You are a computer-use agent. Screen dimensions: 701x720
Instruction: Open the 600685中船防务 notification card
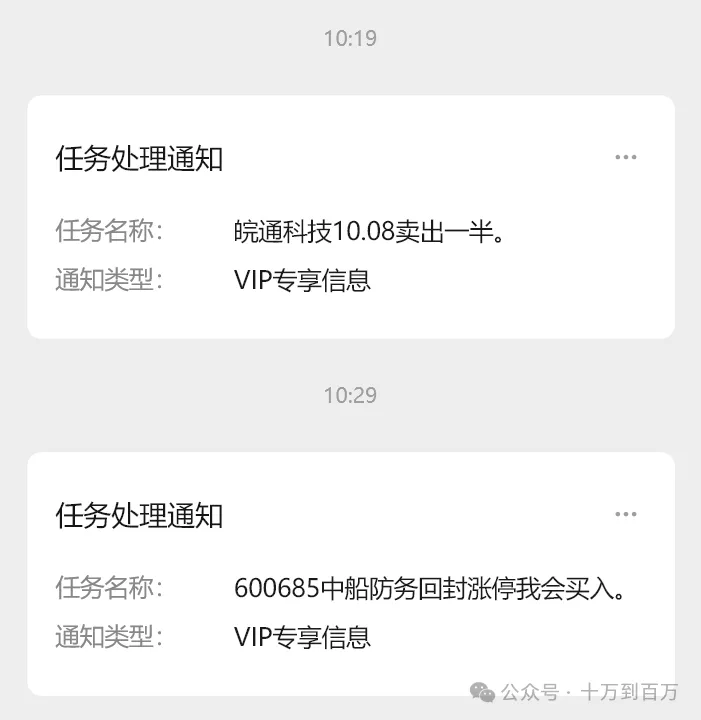[350, 589]
